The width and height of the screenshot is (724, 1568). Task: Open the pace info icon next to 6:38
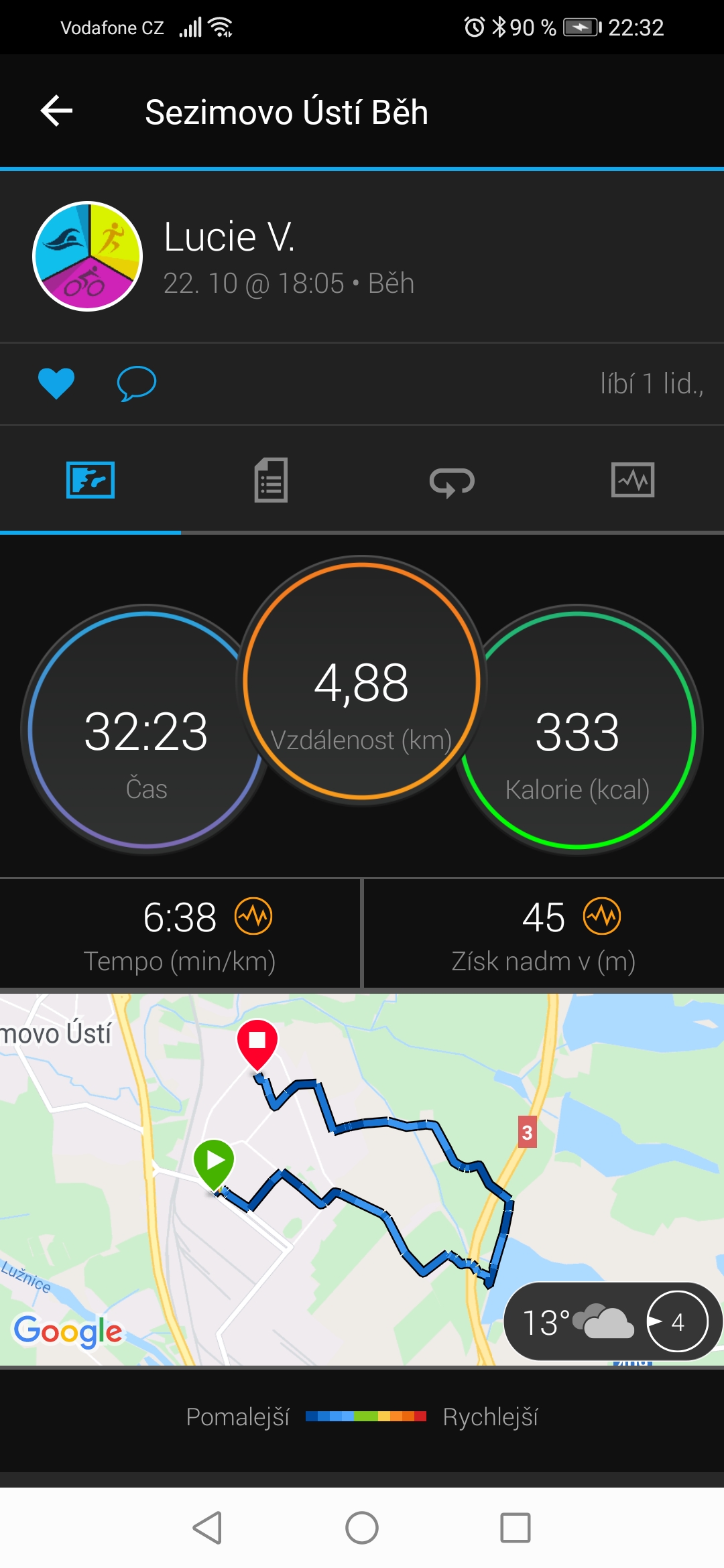(253, 916)
